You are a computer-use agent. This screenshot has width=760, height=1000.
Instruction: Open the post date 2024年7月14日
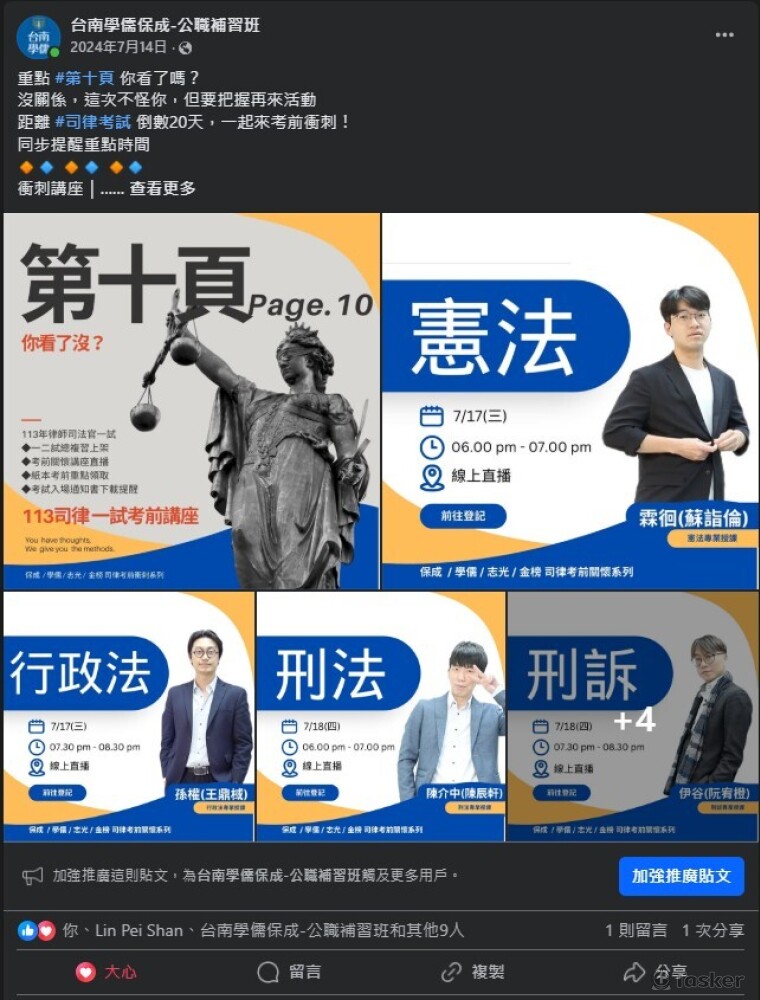(119, 47)
